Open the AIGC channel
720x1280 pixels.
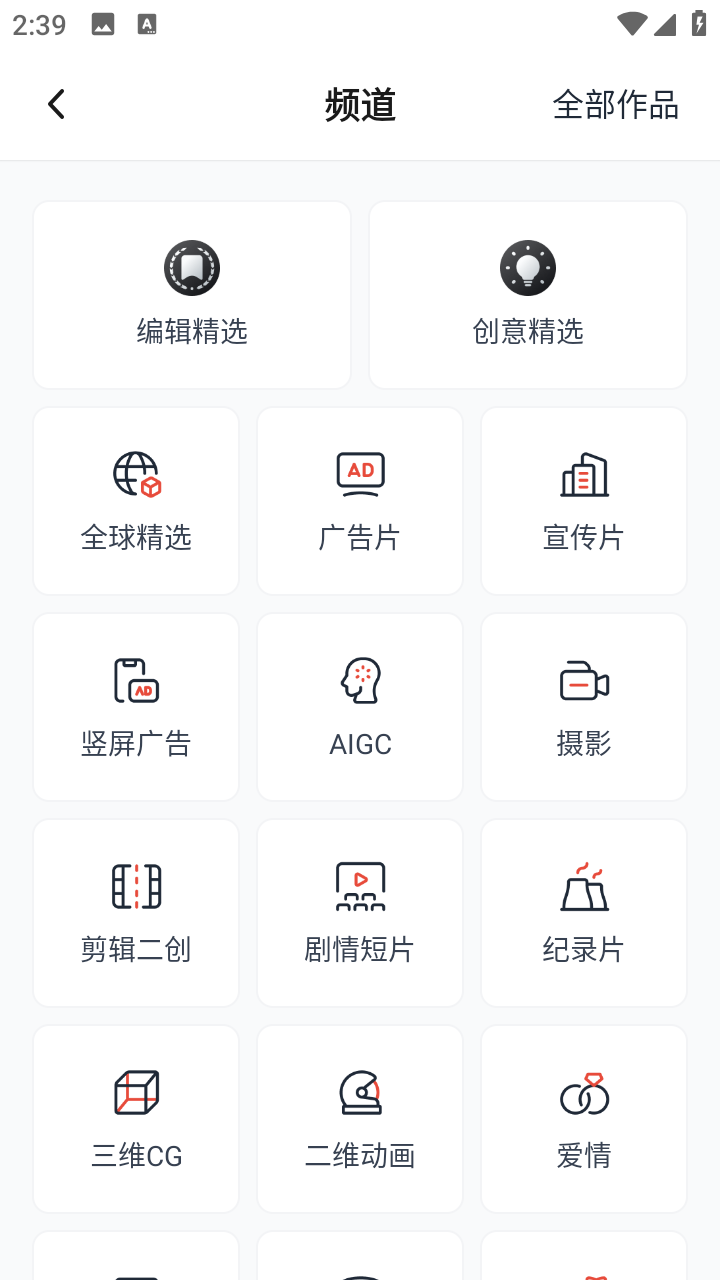point(360,707)
